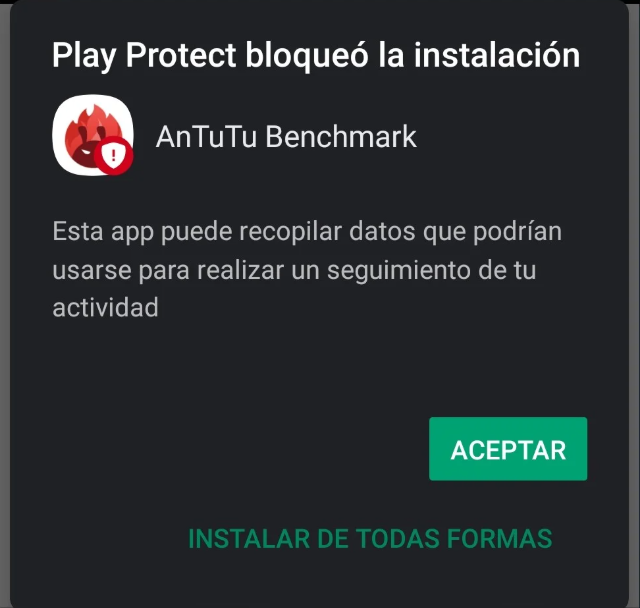This screenshot has width=640, height=608.
Task: Tap the green Aceptar button
Action: [508, 449]
